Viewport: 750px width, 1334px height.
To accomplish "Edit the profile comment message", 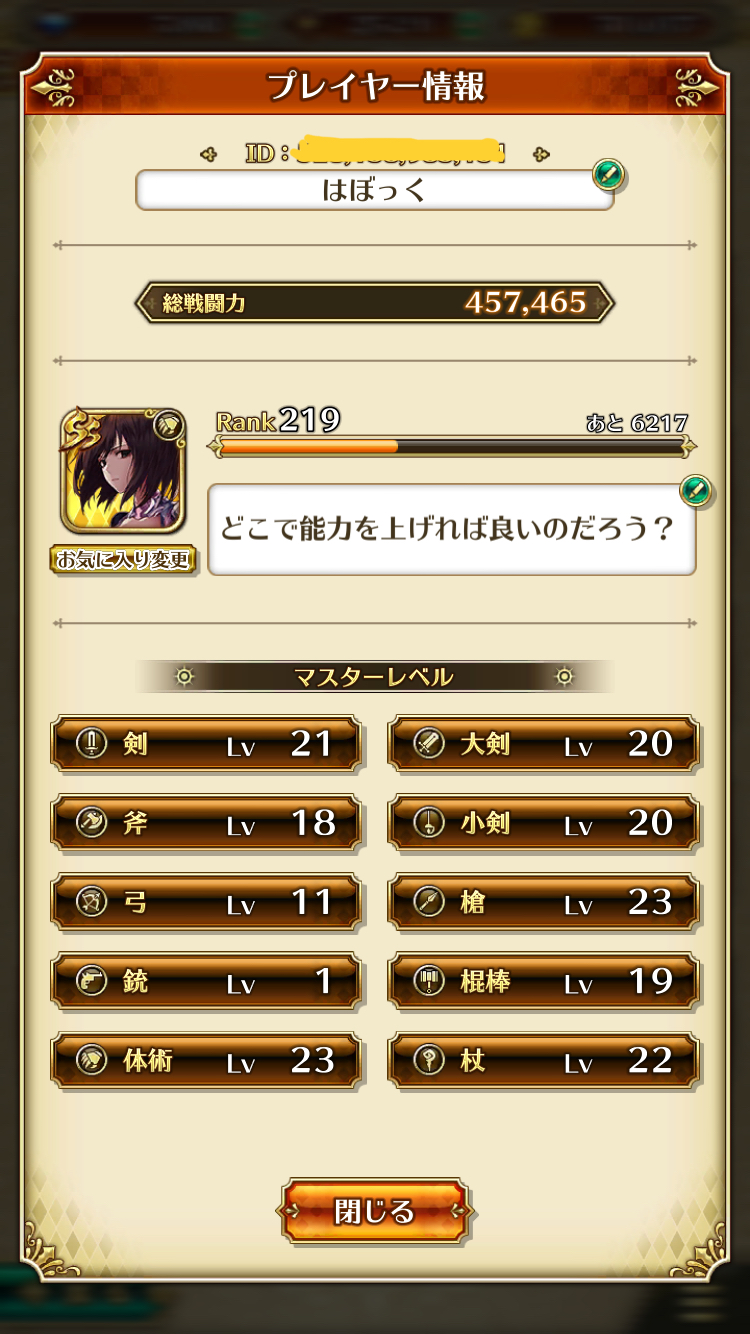I will click(x=694, y=492).
